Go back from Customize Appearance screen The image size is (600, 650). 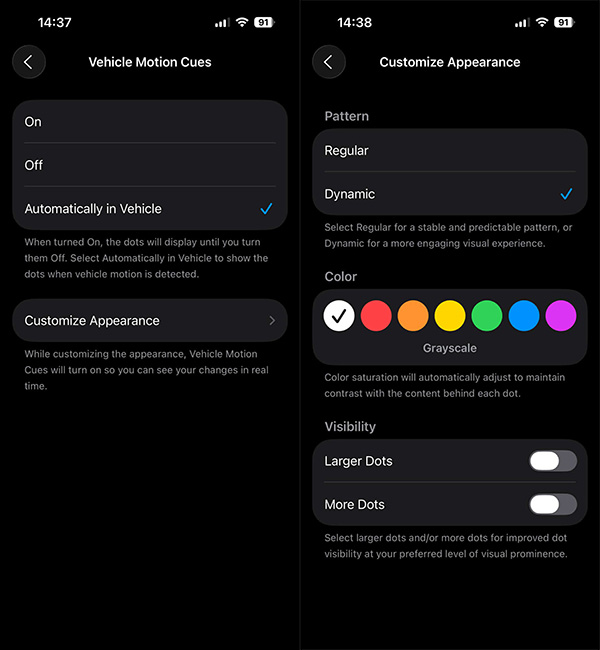[x=328, y=62]
